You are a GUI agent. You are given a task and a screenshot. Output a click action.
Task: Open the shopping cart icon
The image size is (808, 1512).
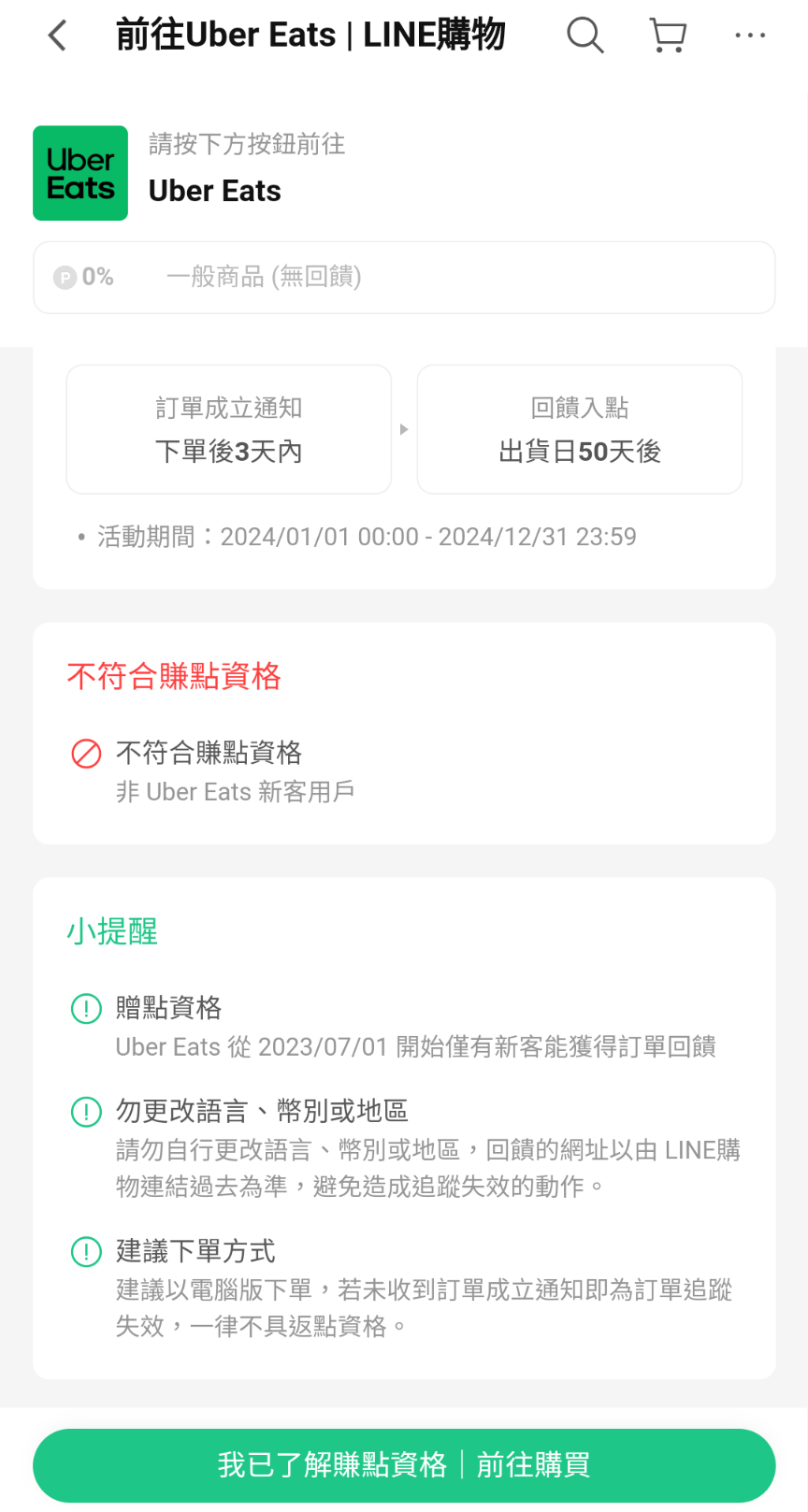(x=668, y=36)
